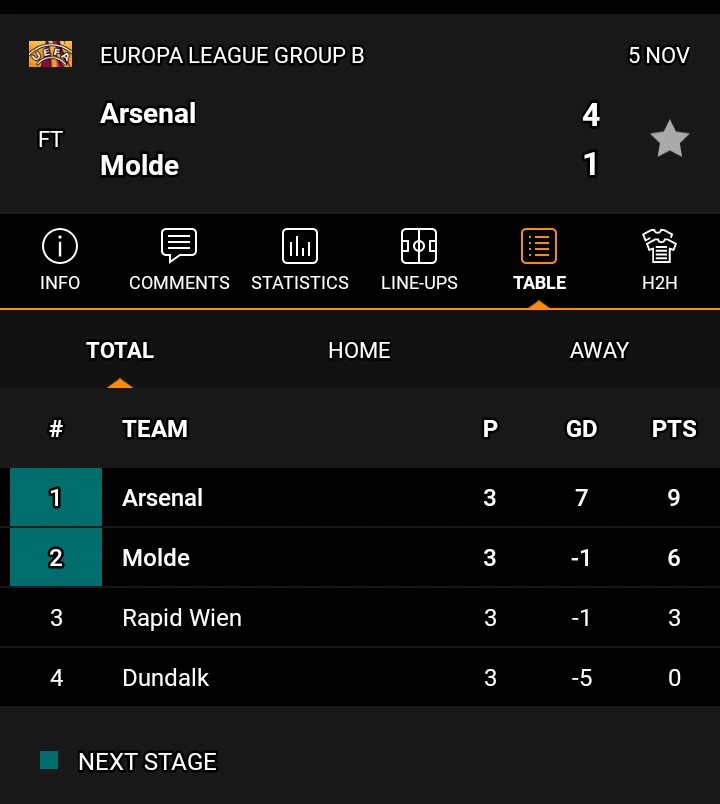The image size is (720, 804).
Task: Show the Total standings
Action: pos(120,351)
